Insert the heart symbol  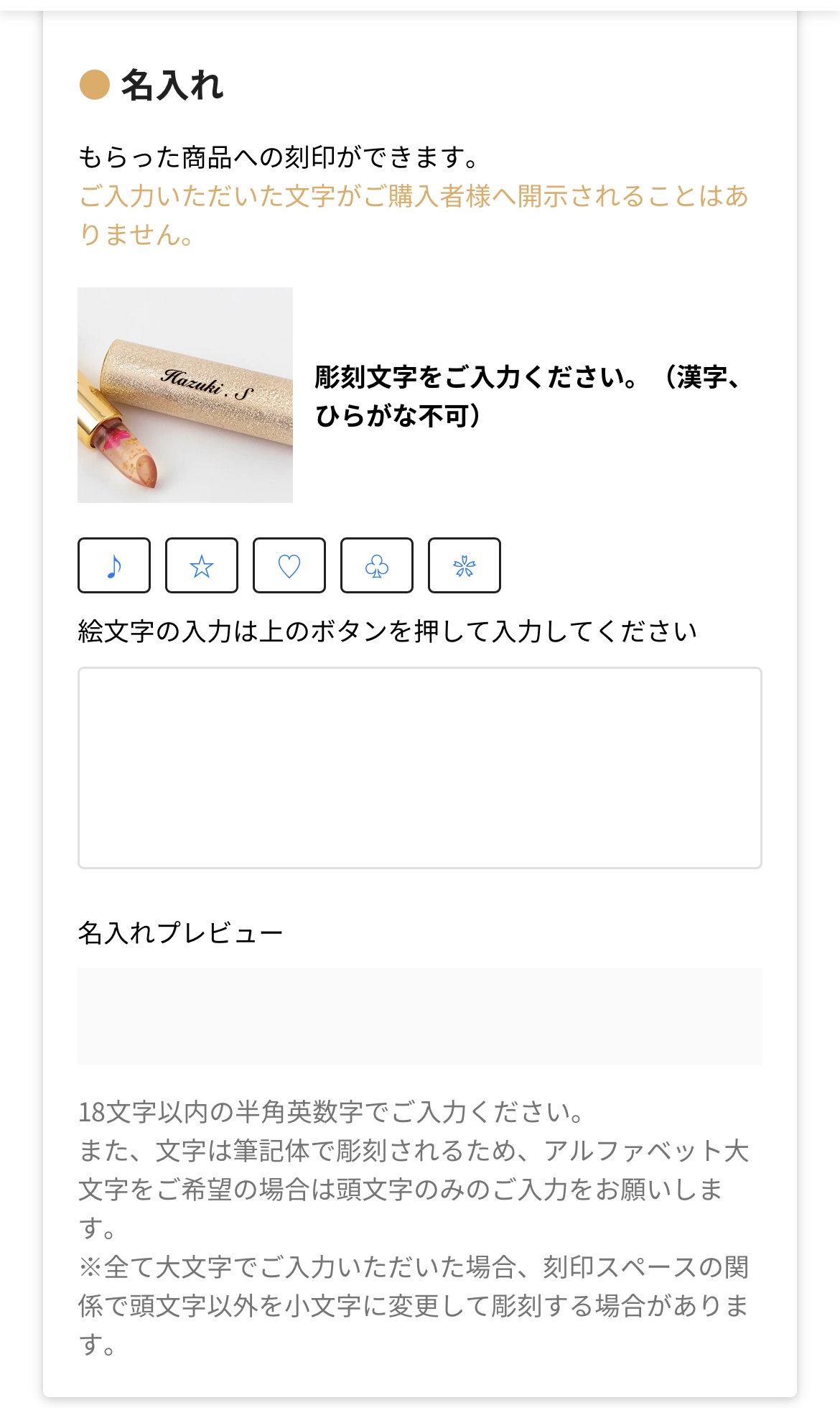(x=289, y=565)
